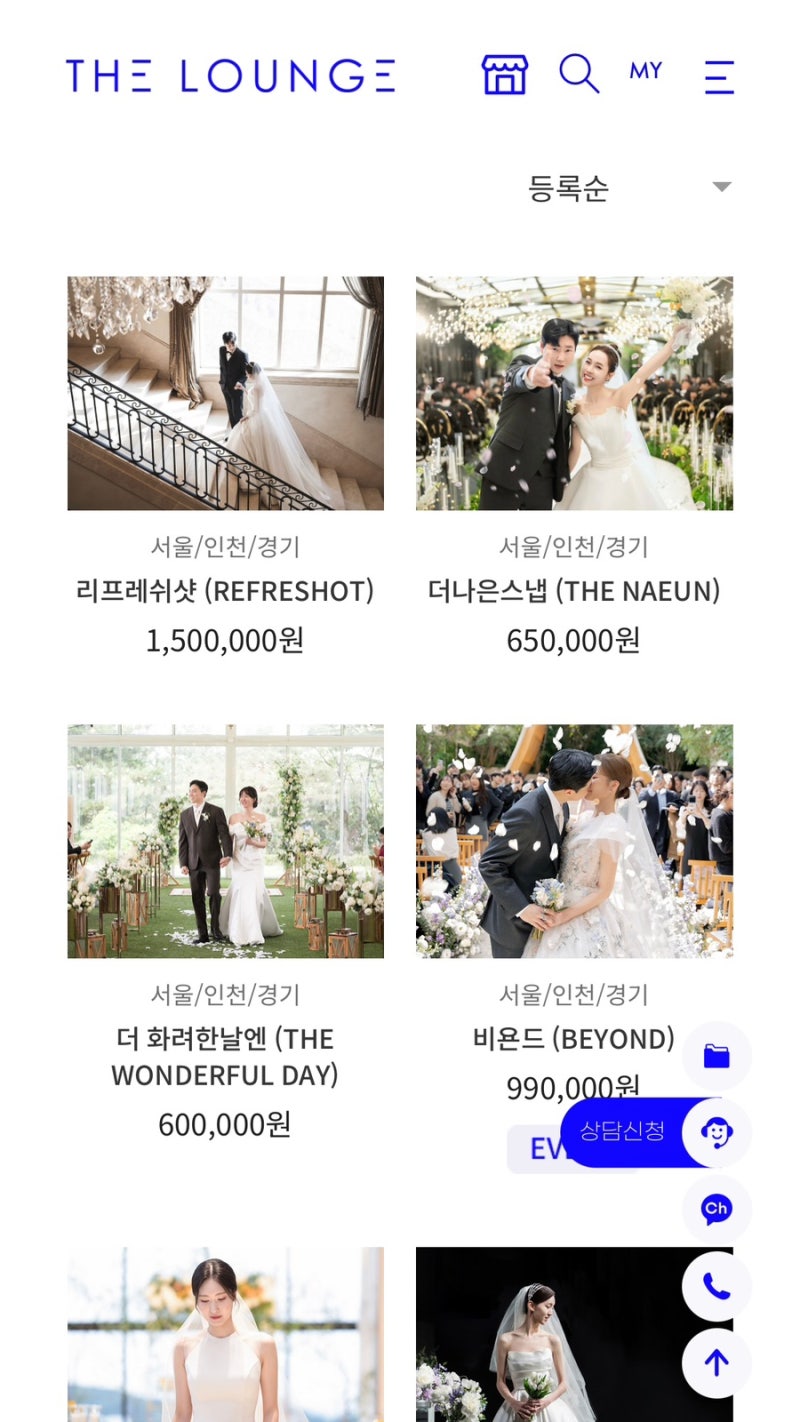
Task: Open the store icon in header
Action: 504,75
